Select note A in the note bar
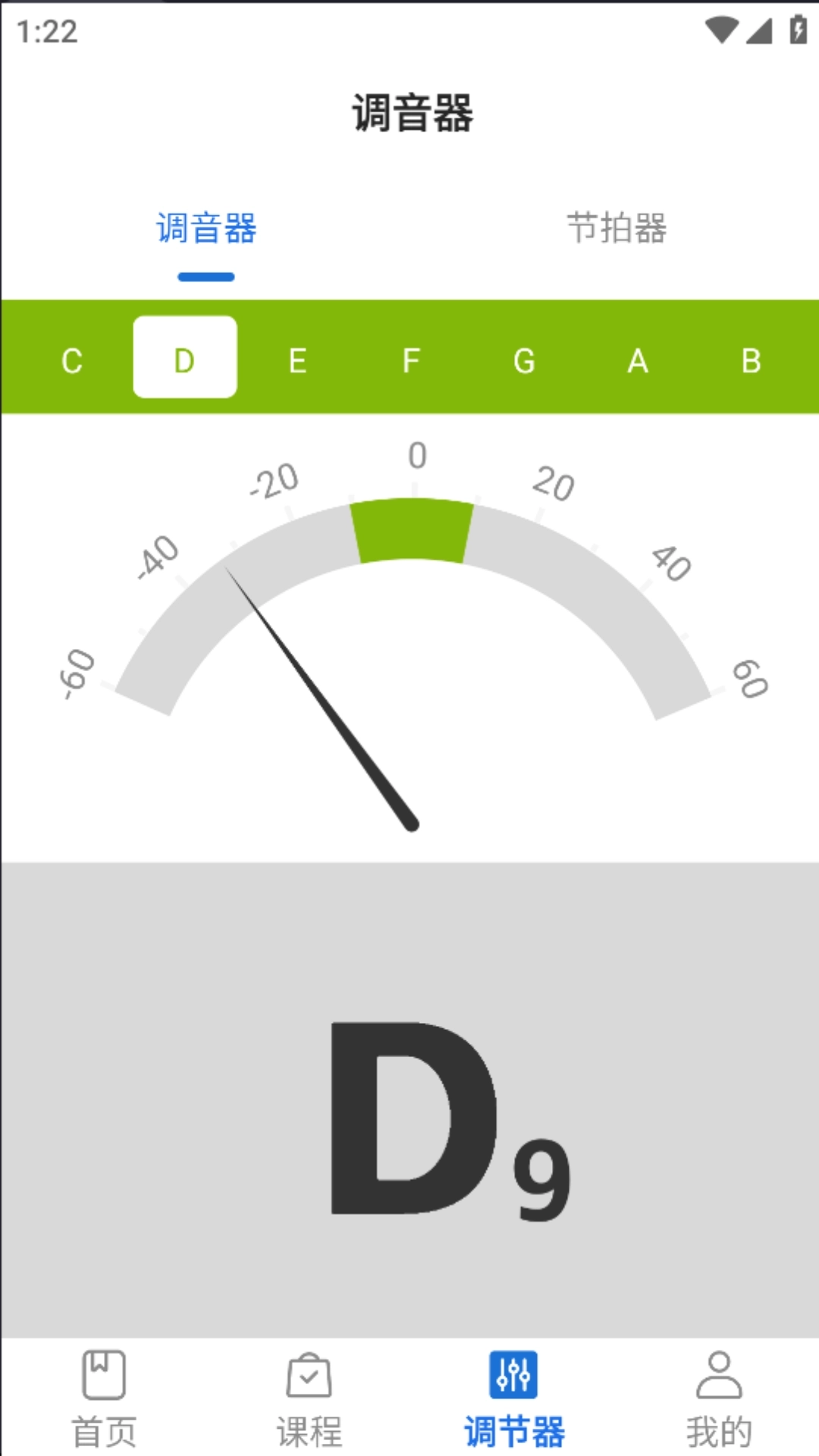The width and height of the screenshot is (819, 1456). pos(638,361)
